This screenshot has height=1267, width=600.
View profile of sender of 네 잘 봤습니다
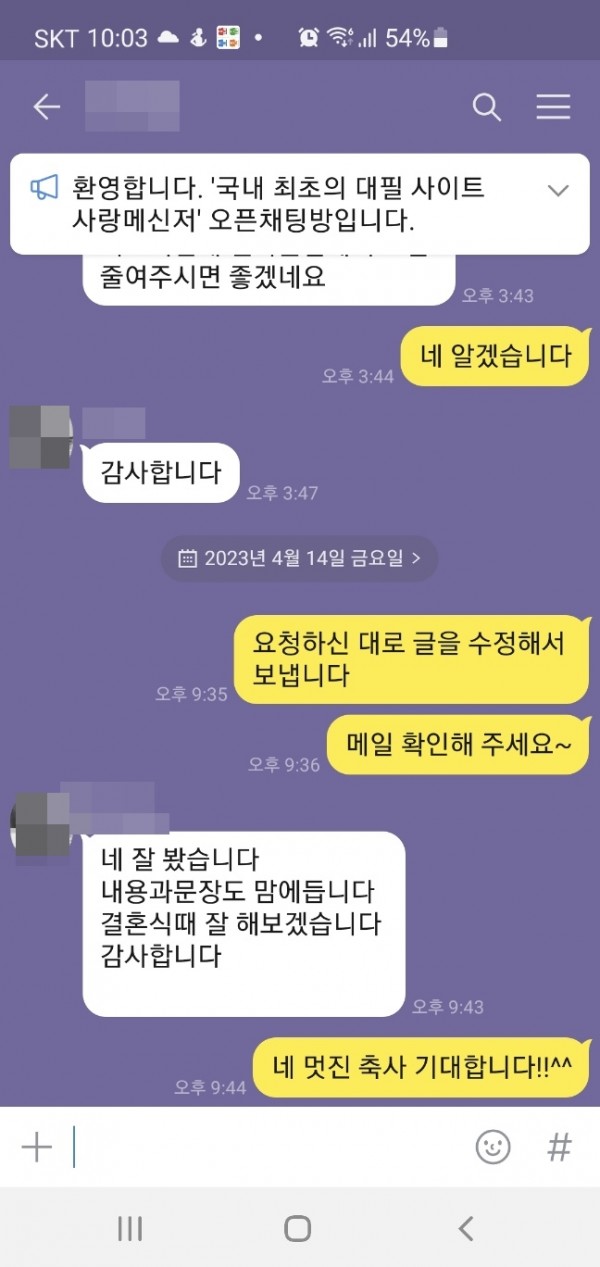pos(41,820)
